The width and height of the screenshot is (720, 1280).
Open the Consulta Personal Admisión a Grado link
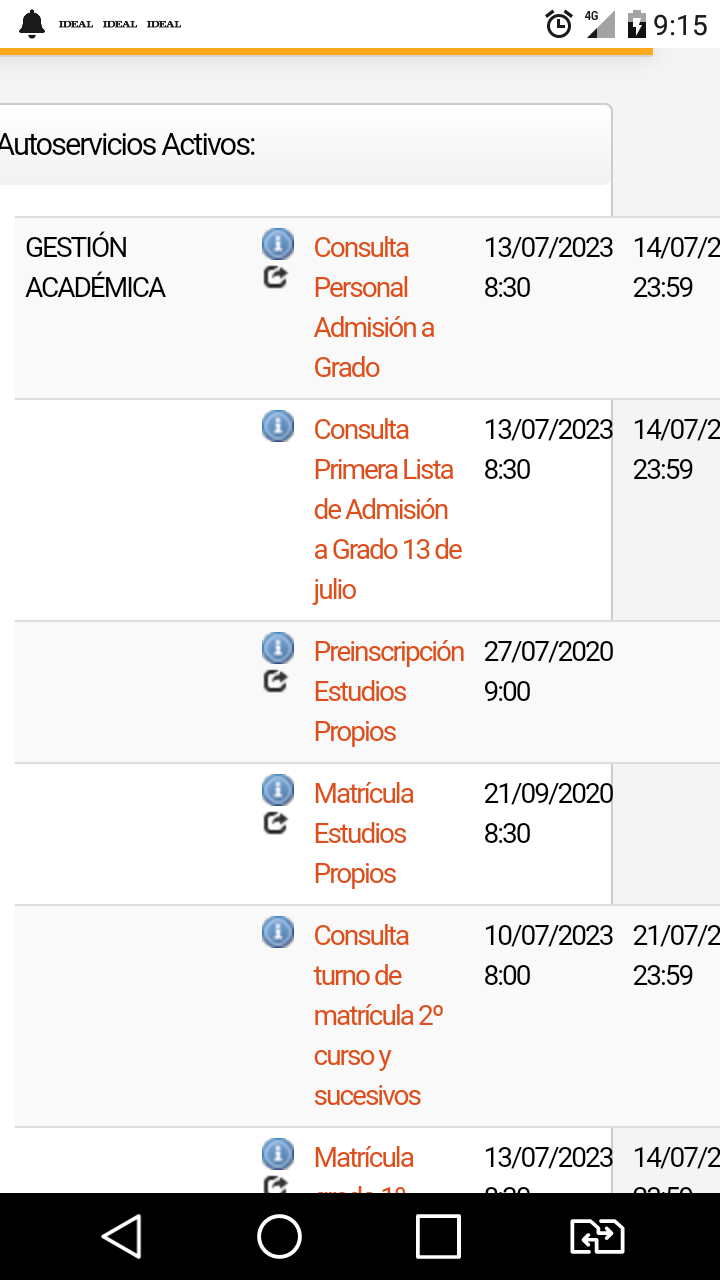click(x=374, y=308)
